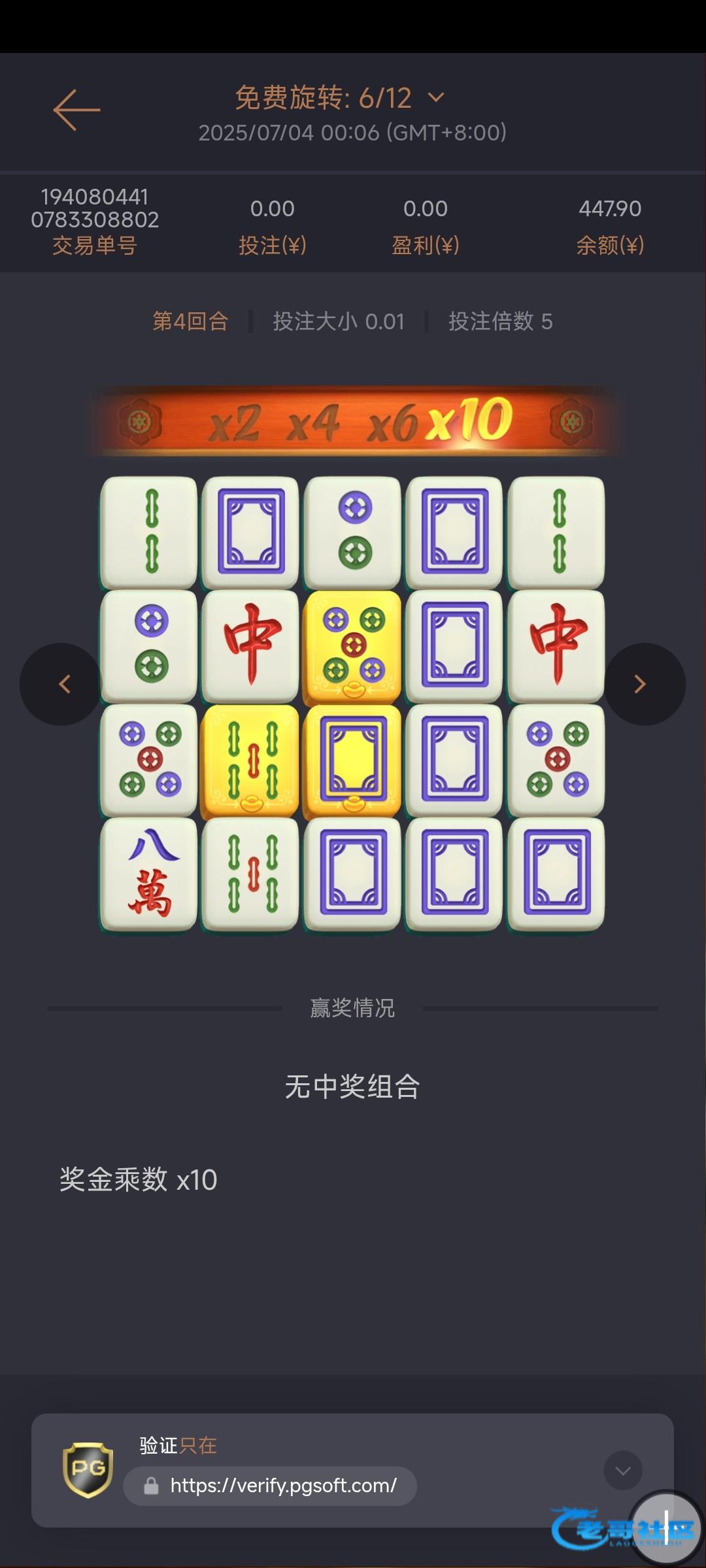Screen dimensions: 706x1568
Task: Expand the 免费旋转 6/12 dropdown
Action: click(x=436, y=98)
